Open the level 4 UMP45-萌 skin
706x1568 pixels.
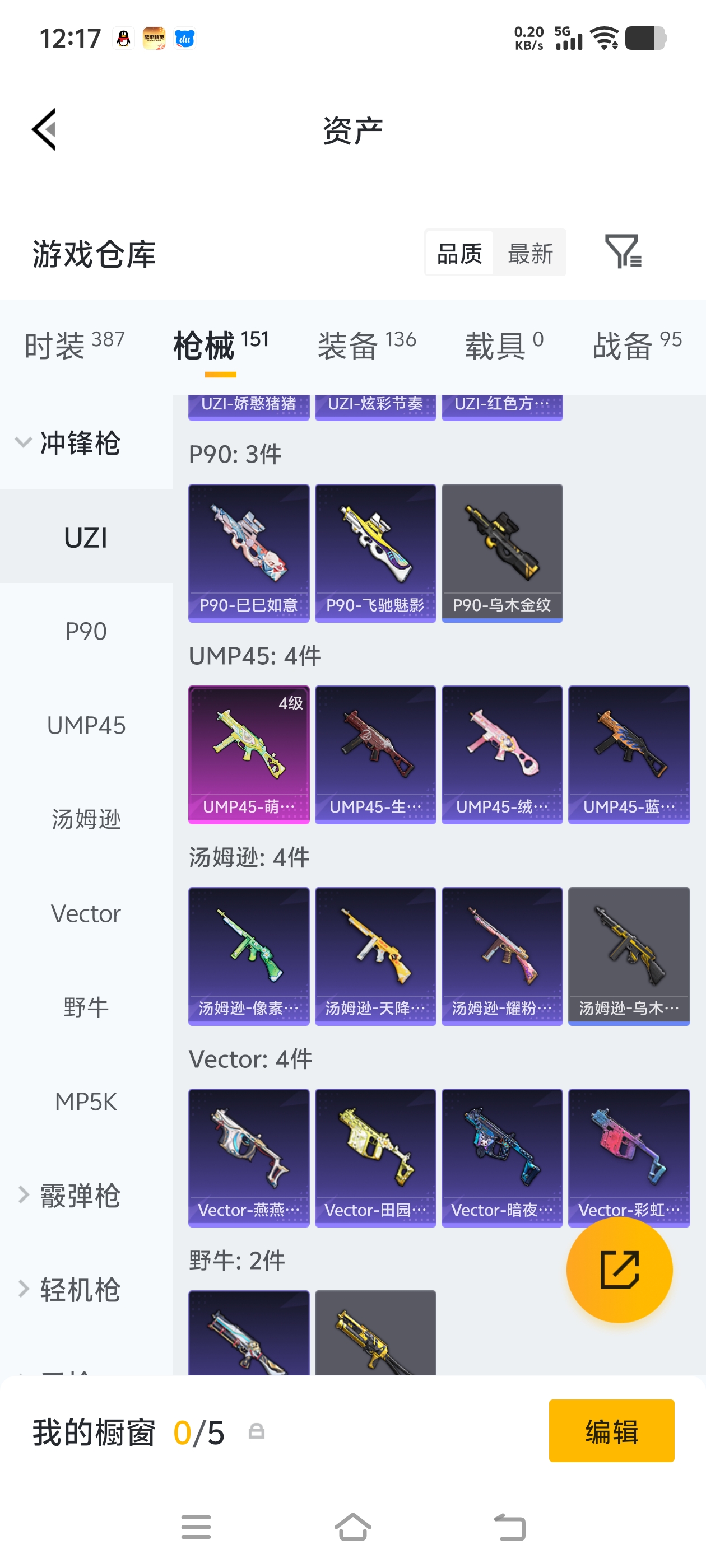[249, 754]
